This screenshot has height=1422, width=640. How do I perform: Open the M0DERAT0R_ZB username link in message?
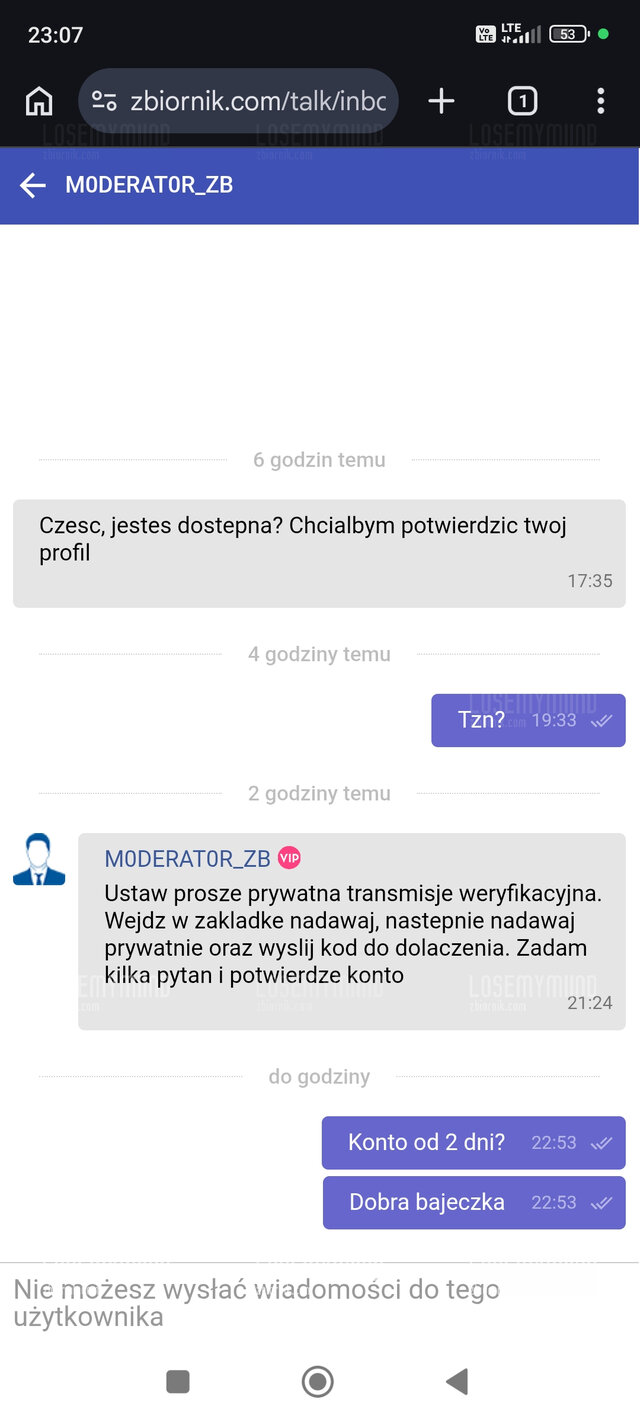pyautogui.click(x=188, y=859)
